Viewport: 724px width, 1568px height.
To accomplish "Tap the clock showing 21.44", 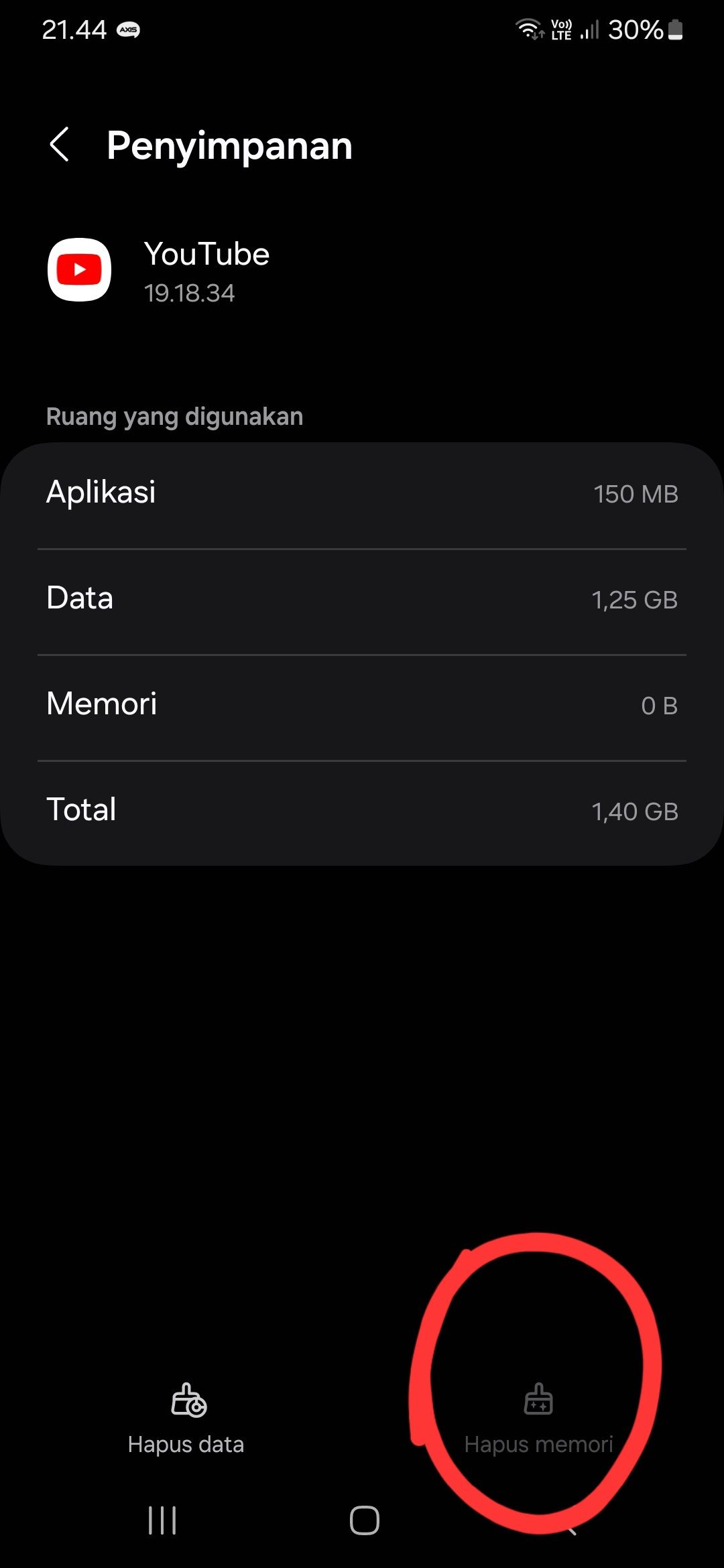I will click(x=72, y=29).
